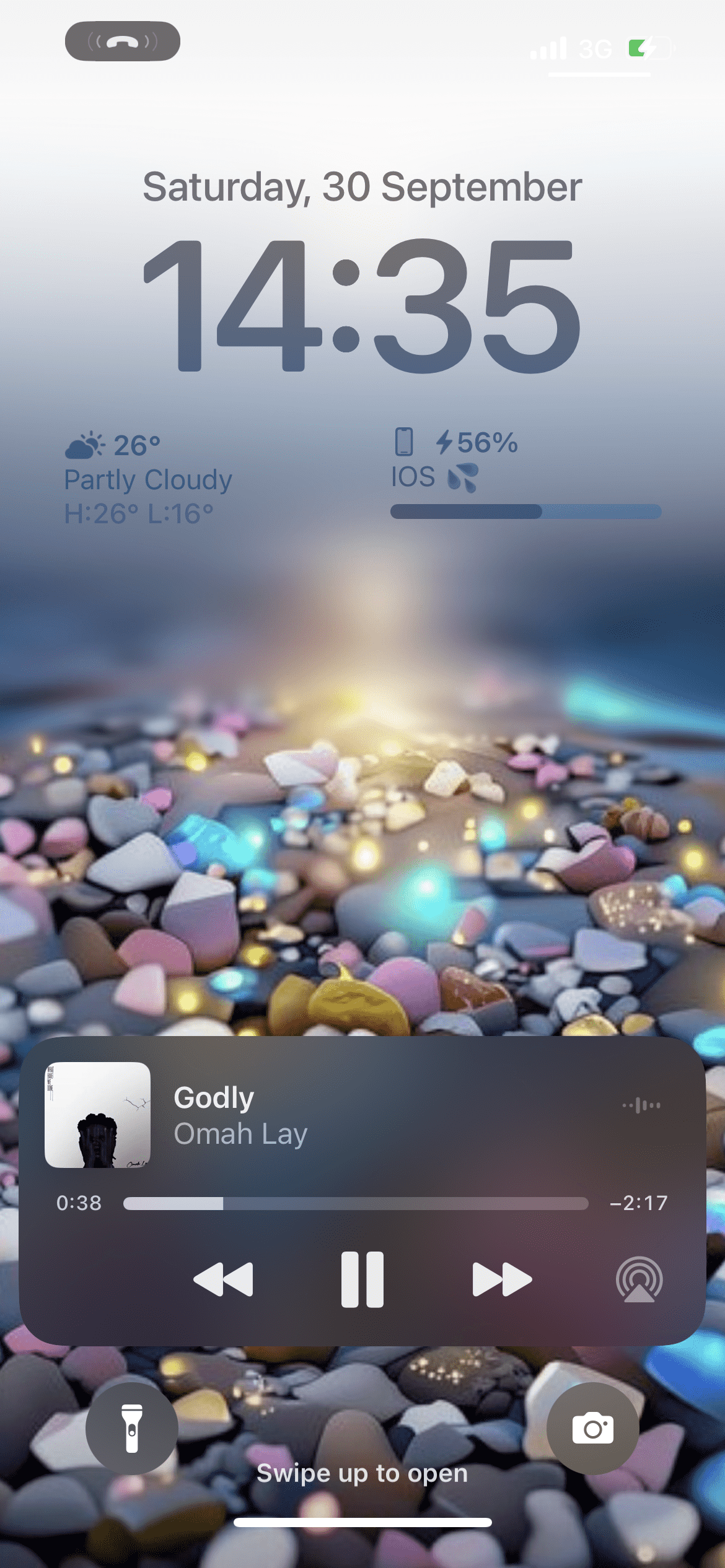Pause the song Godly

[362, 1279]
